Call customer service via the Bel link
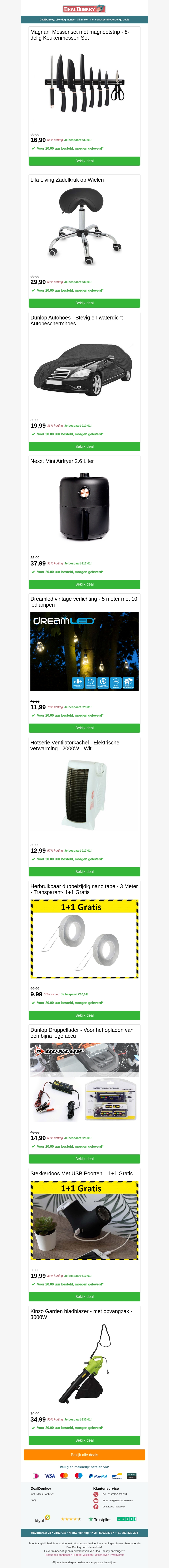Screen dimensions: 169x1568 click(114, 1494)
